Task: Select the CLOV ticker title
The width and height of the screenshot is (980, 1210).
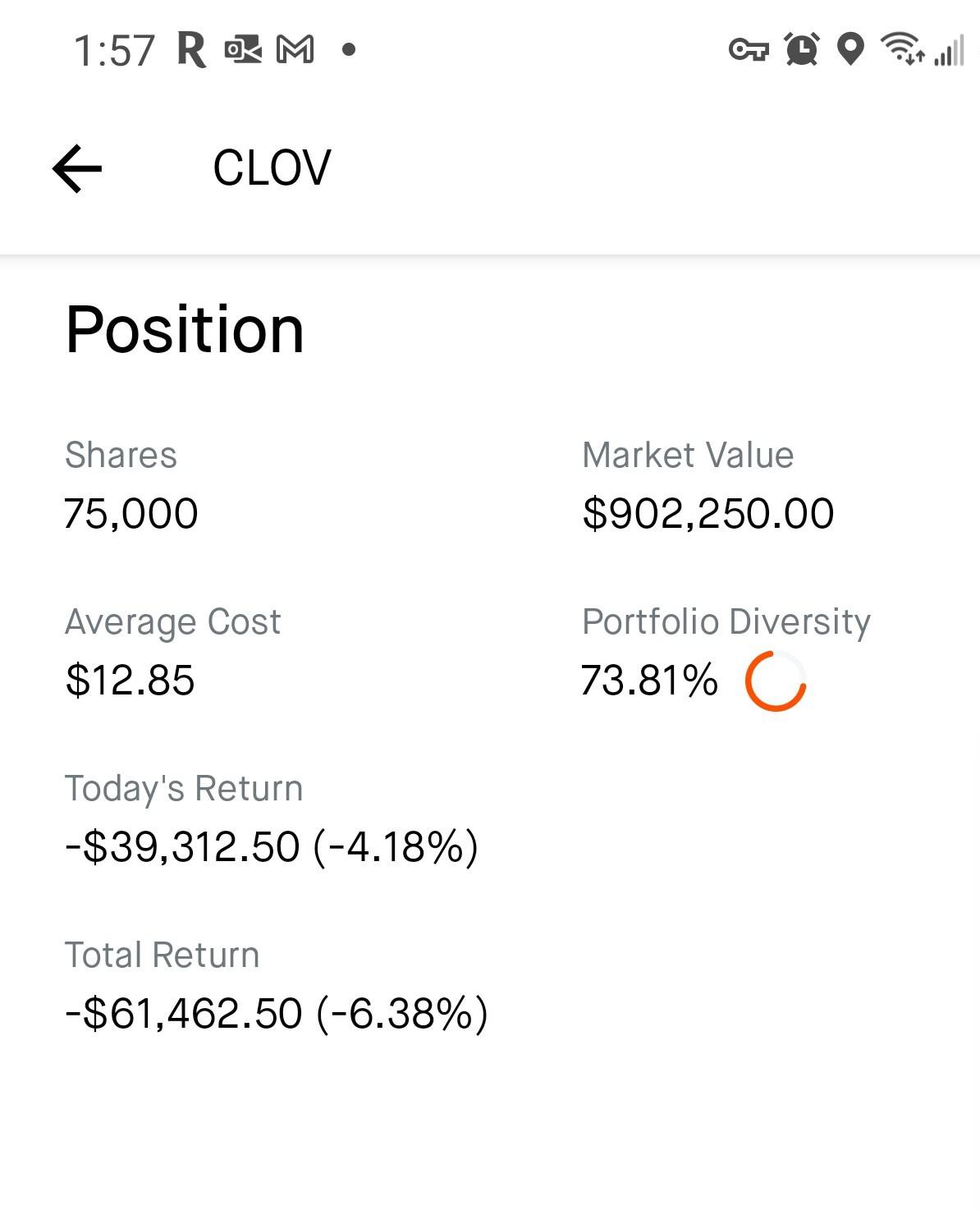Action: pos(271,166)
